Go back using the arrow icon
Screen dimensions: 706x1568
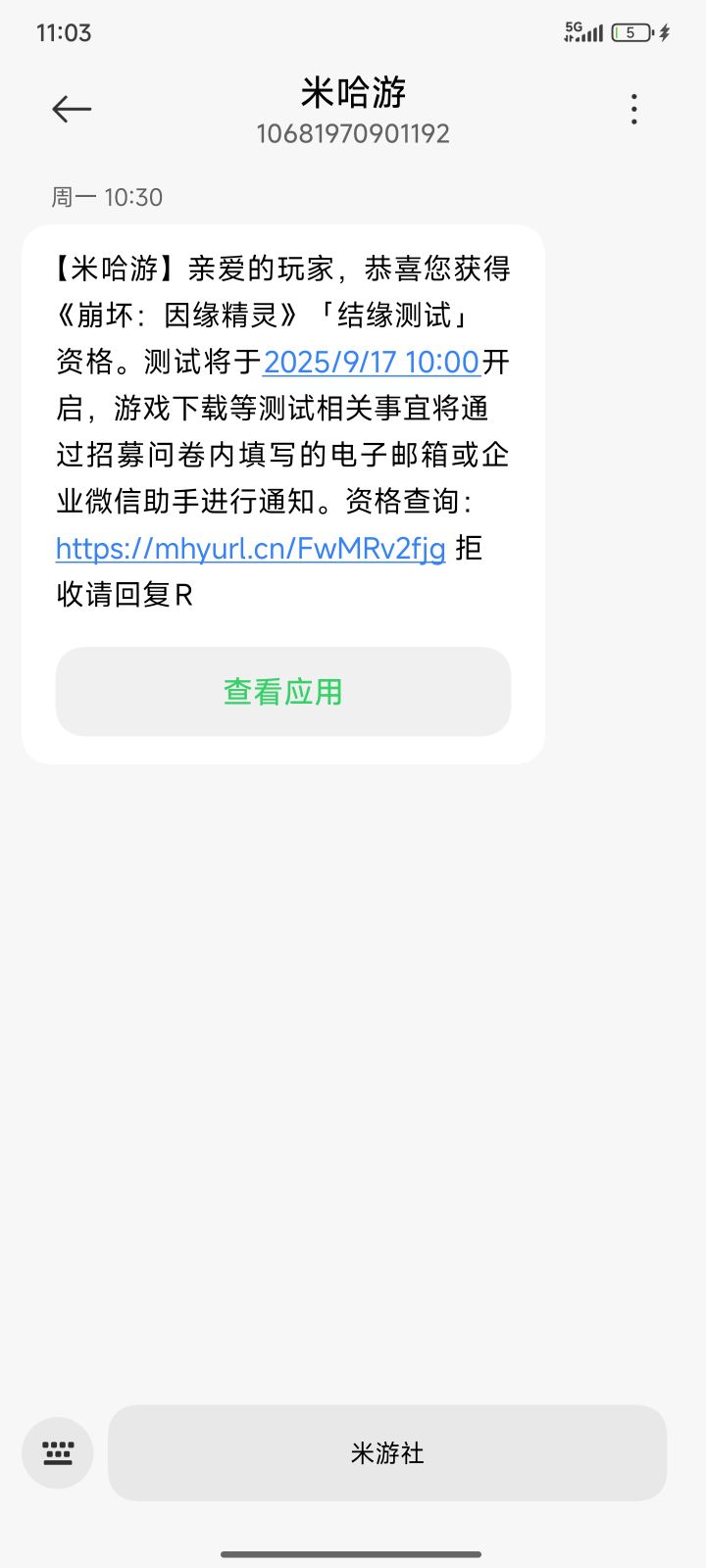coord(72,109)
